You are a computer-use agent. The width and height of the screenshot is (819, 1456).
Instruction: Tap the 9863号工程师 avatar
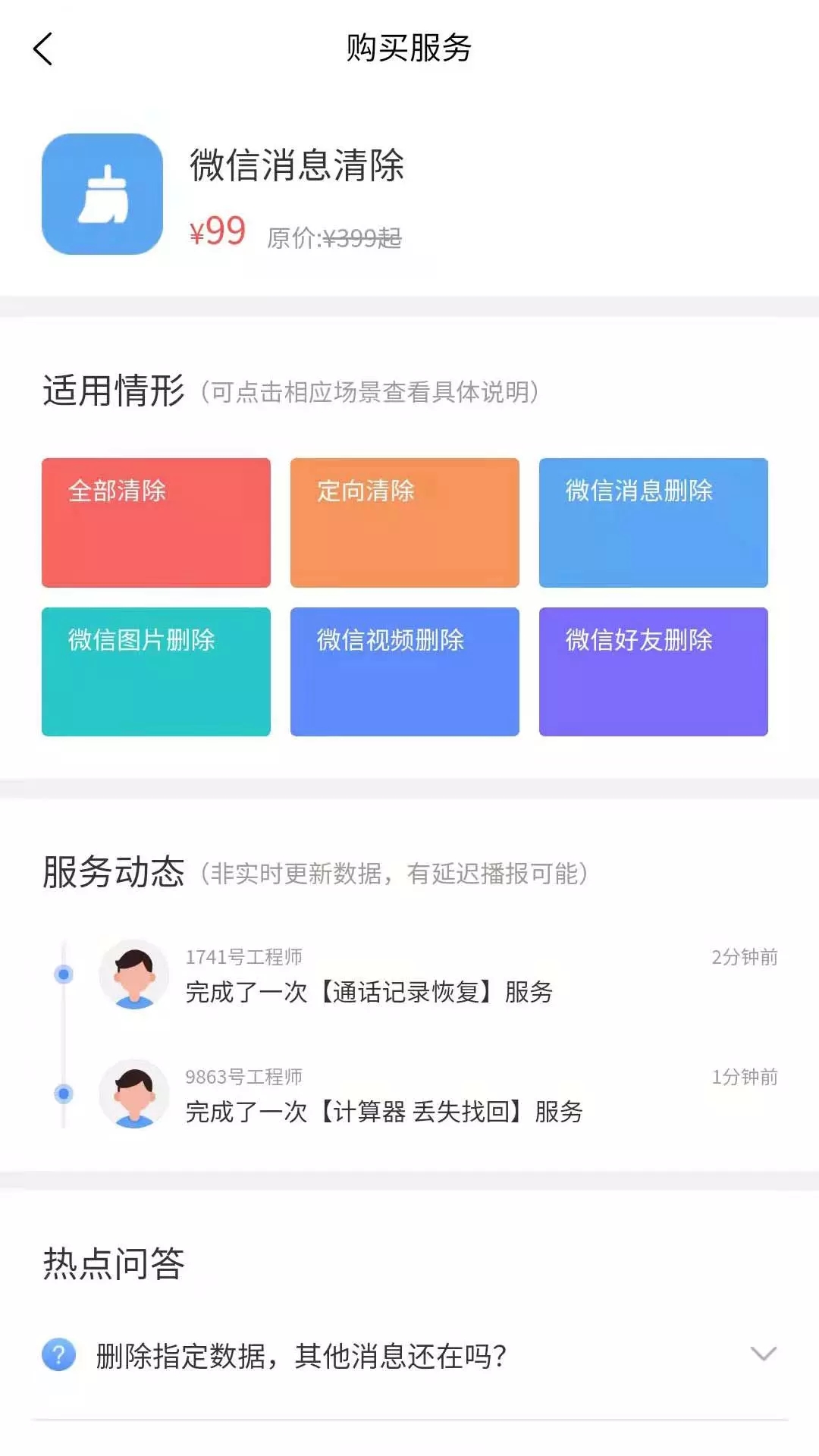point(135,1094)
